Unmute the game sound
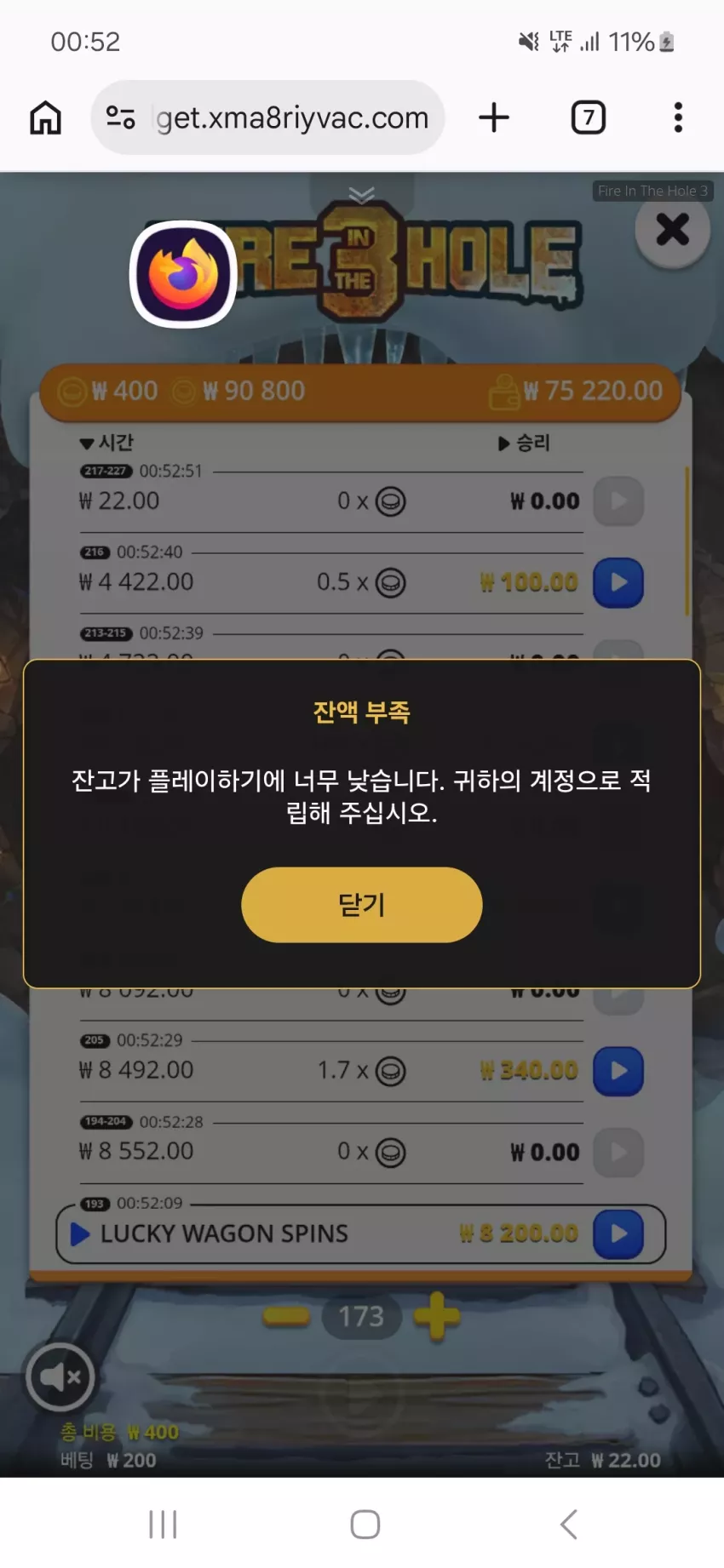 coord(60,1376)
